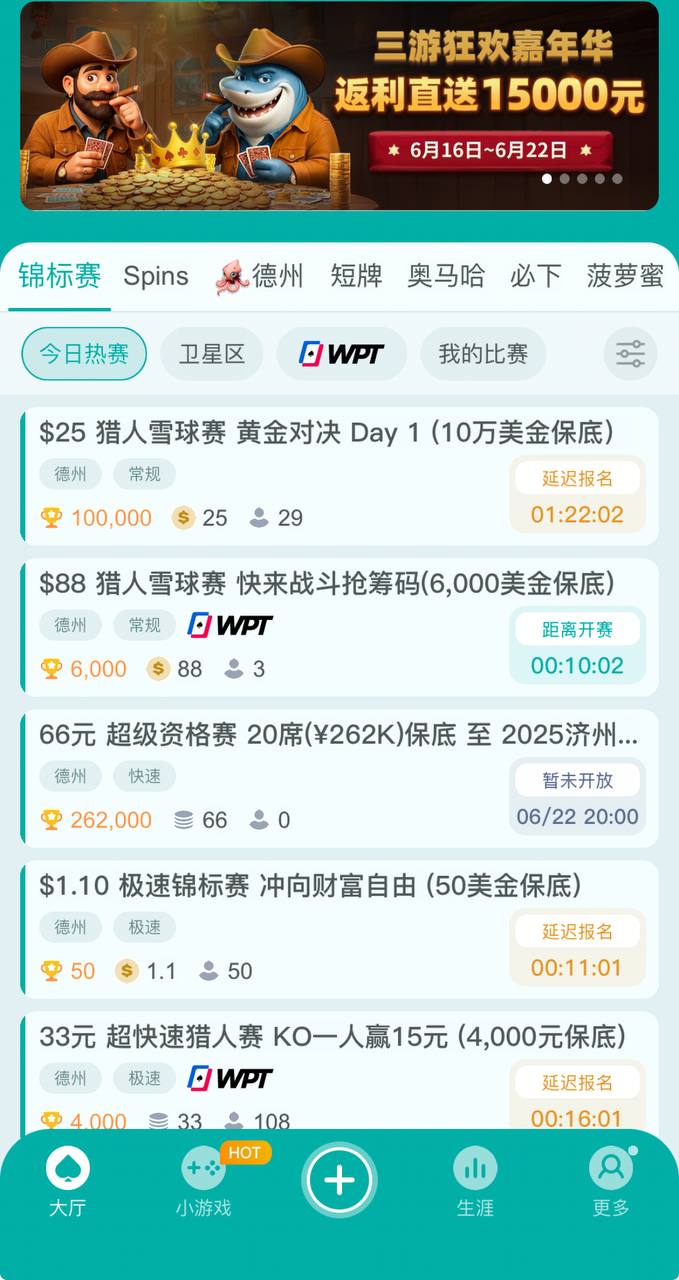Open the 更多 tab
The width and height of the screenshot is (679, 1280).
click(610, 1182)
